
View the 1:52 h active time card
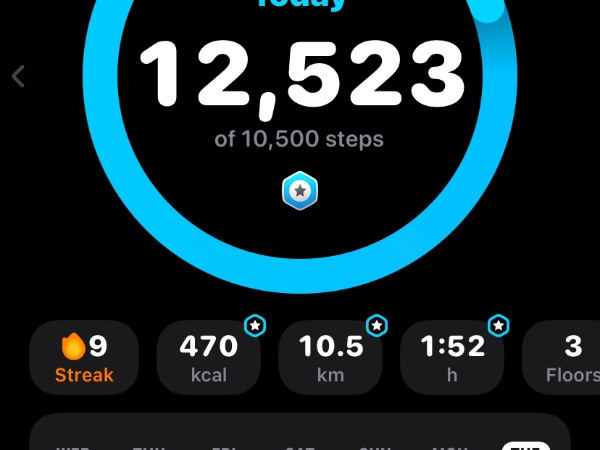point(453,358)
